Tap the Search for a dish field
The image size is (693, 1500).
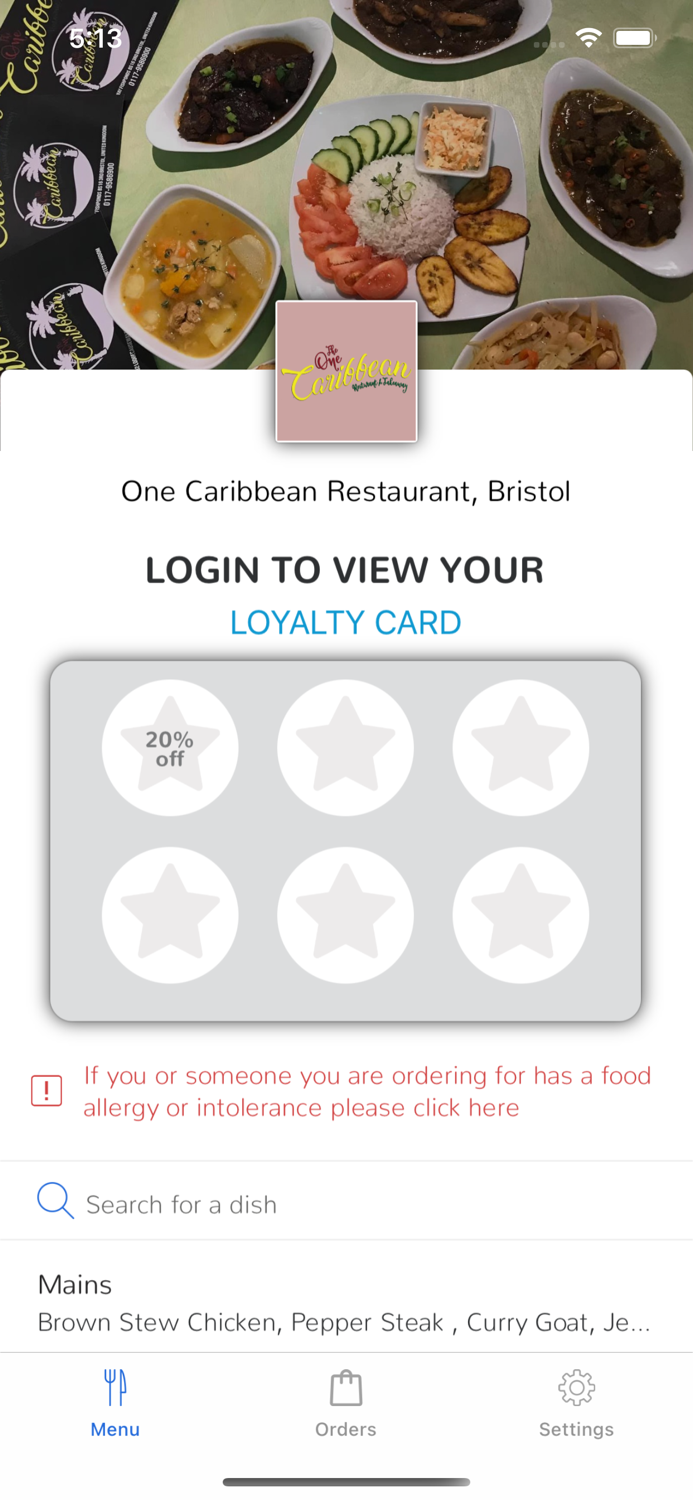pos(346,1204)
